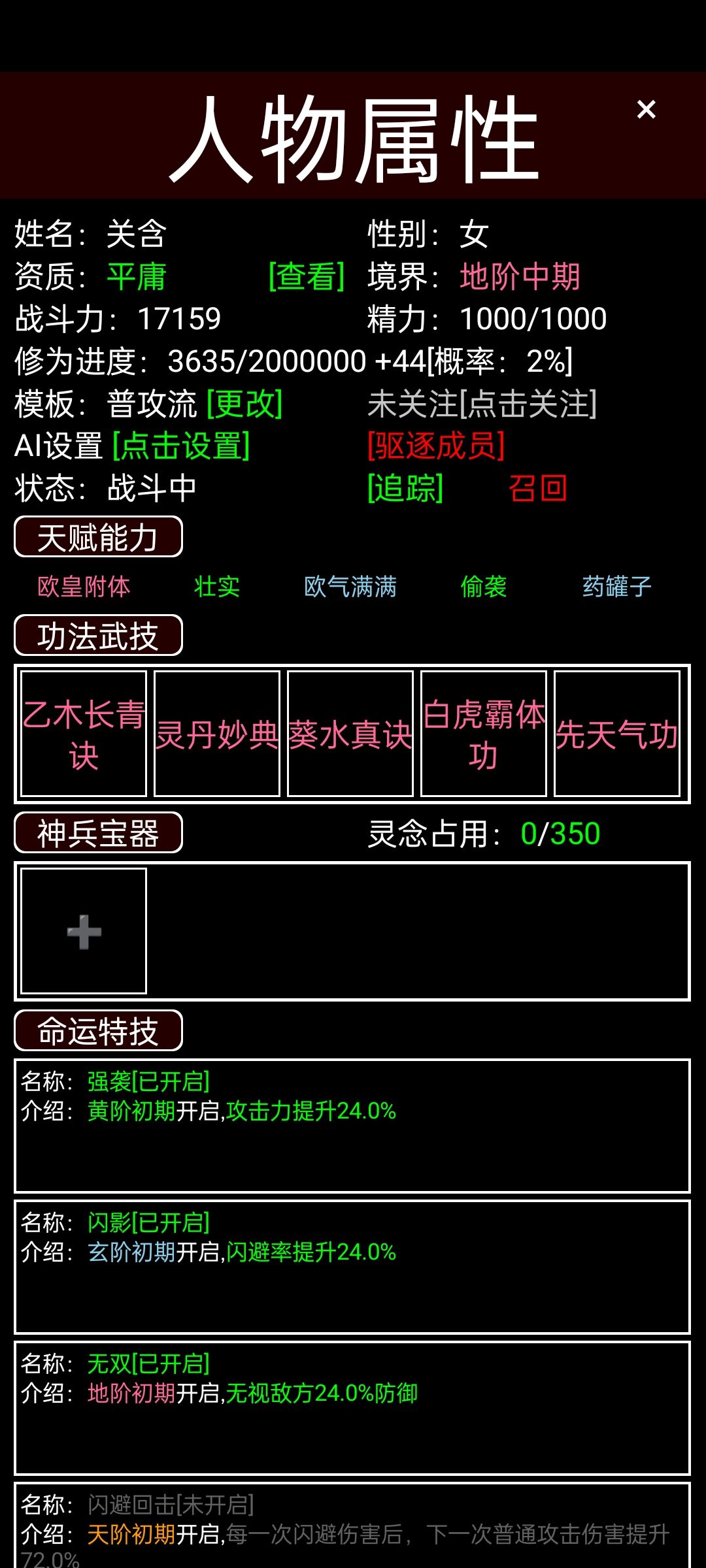Viewport: 706px width, 1568px height.
Task: Collapse the 神兵宝器 section
Action: (x=98, y=831)
